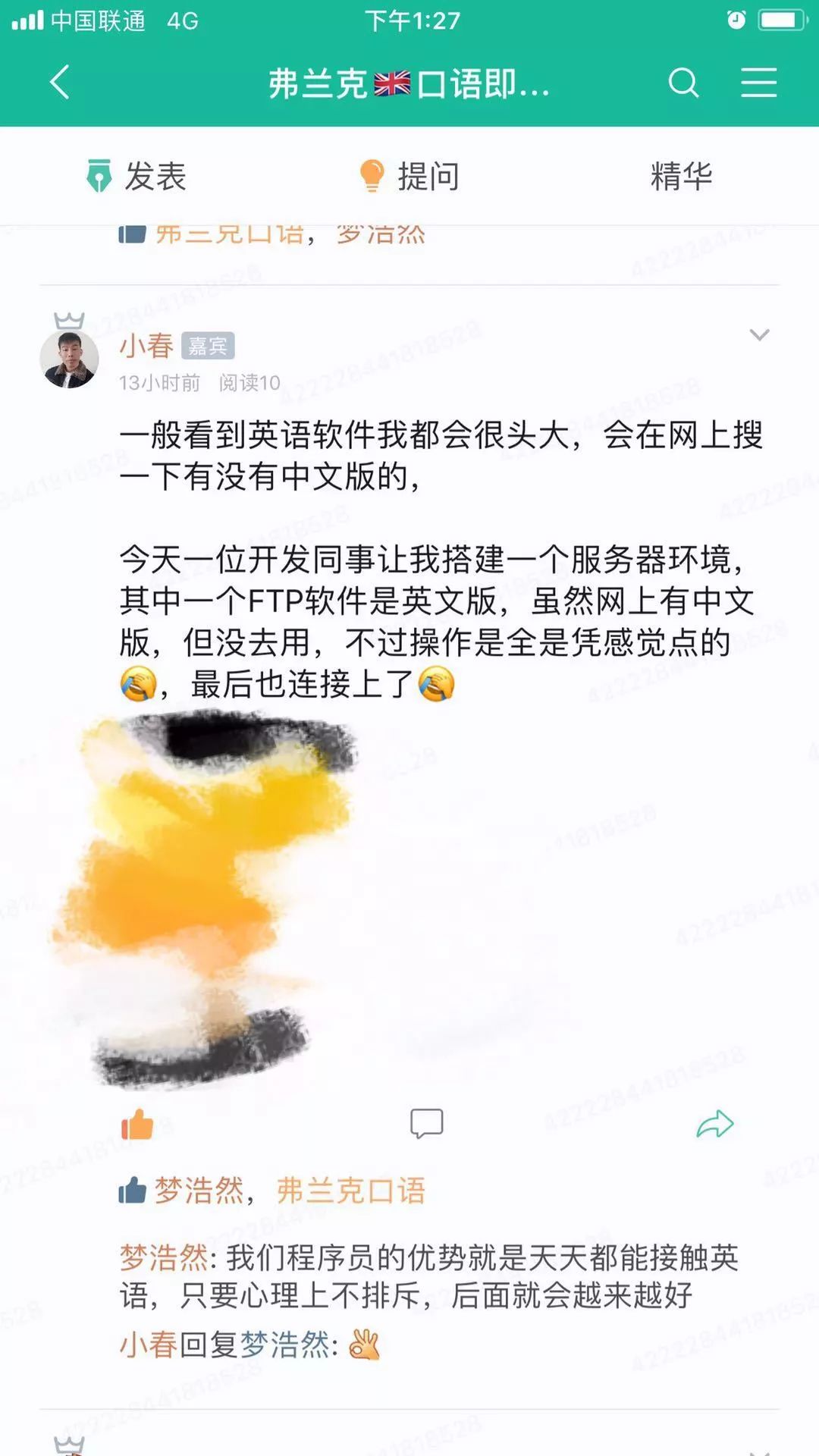Switch to the 精华 tab
Screen dimensions: 819x1456
tap(681, 176)
